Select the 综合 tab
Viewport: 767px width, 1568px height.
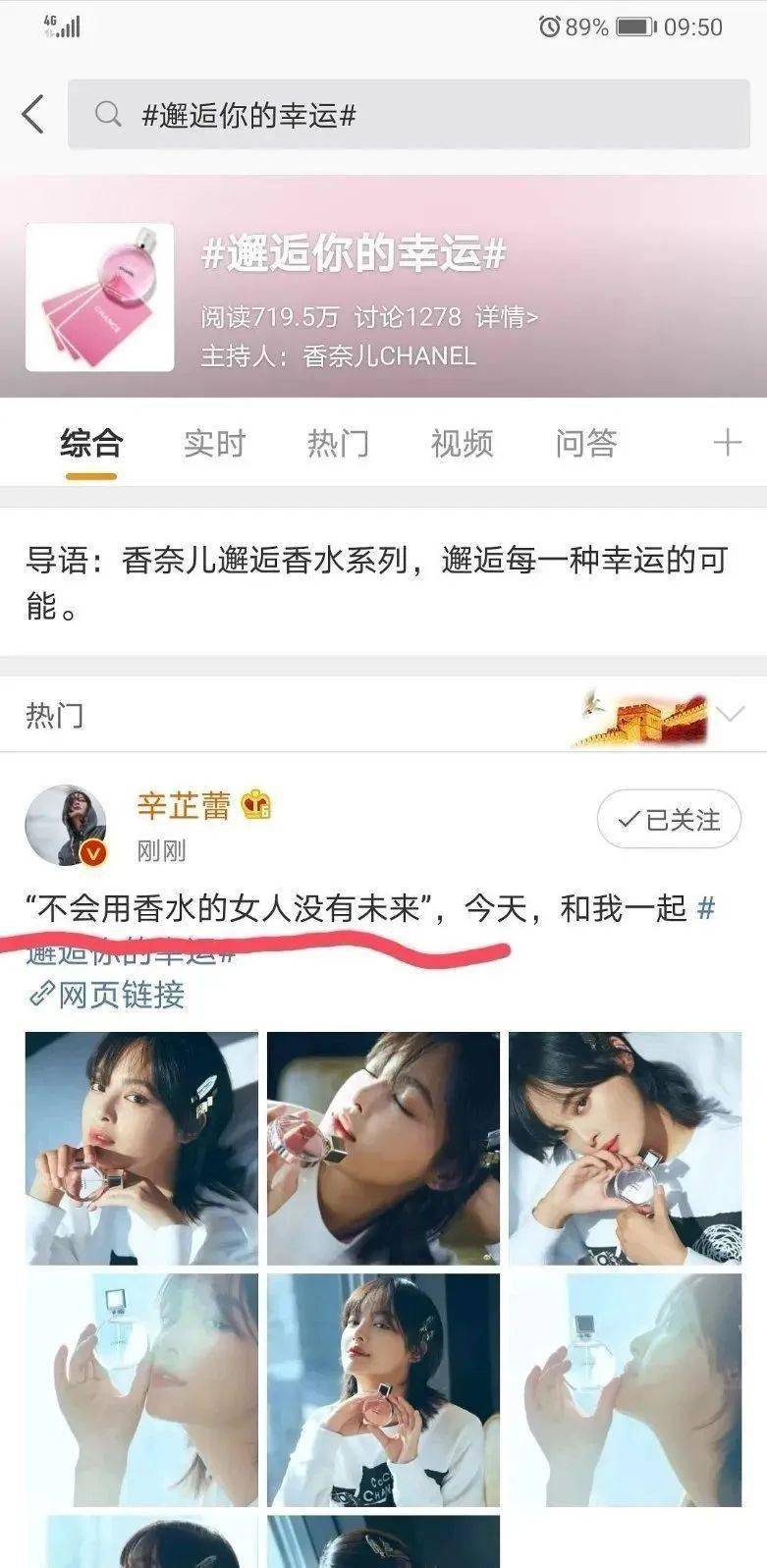pos(91,444)
